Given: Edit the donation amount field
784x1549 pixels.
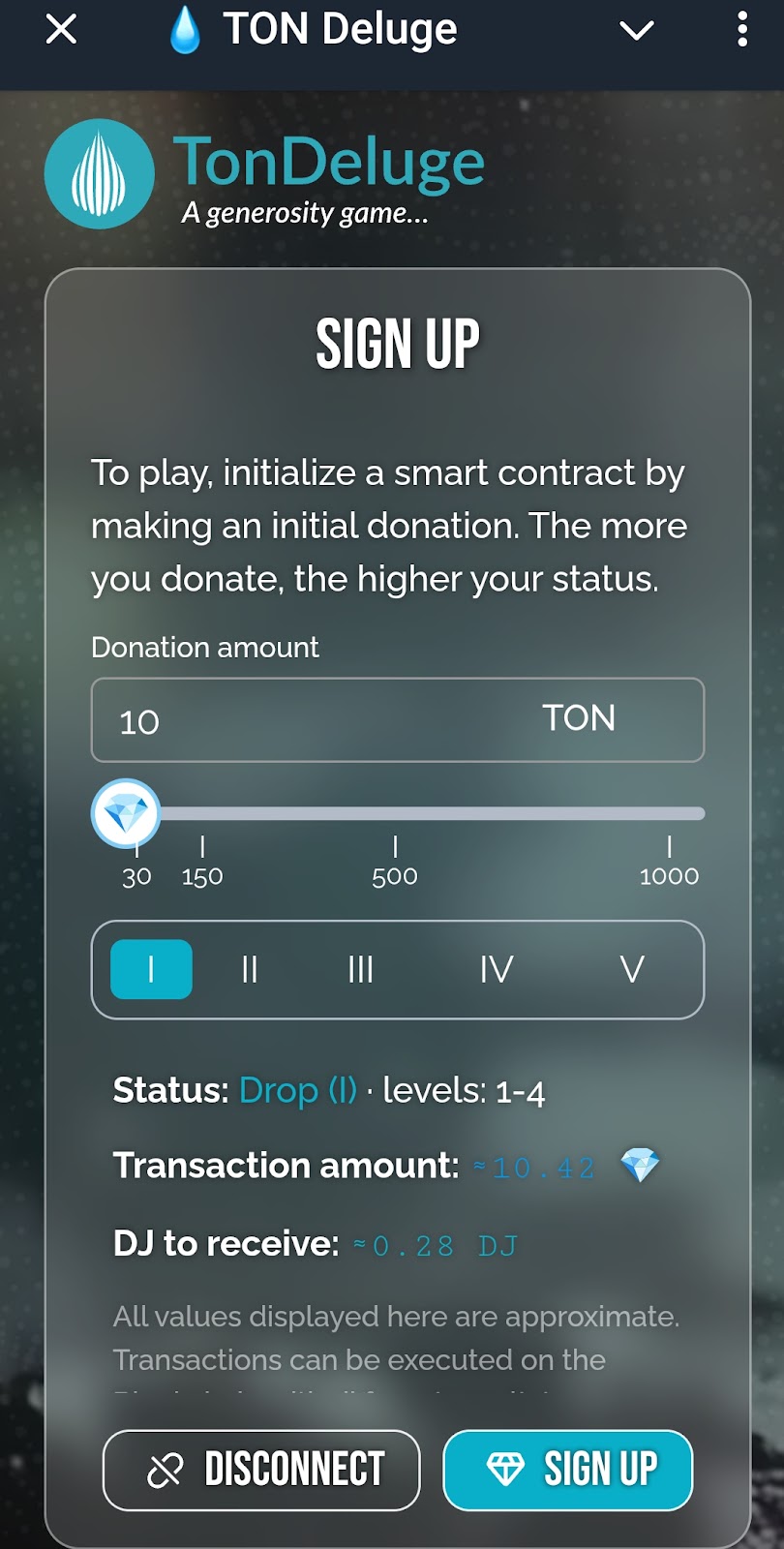Looking at the screenshot, I should point(319,720).
